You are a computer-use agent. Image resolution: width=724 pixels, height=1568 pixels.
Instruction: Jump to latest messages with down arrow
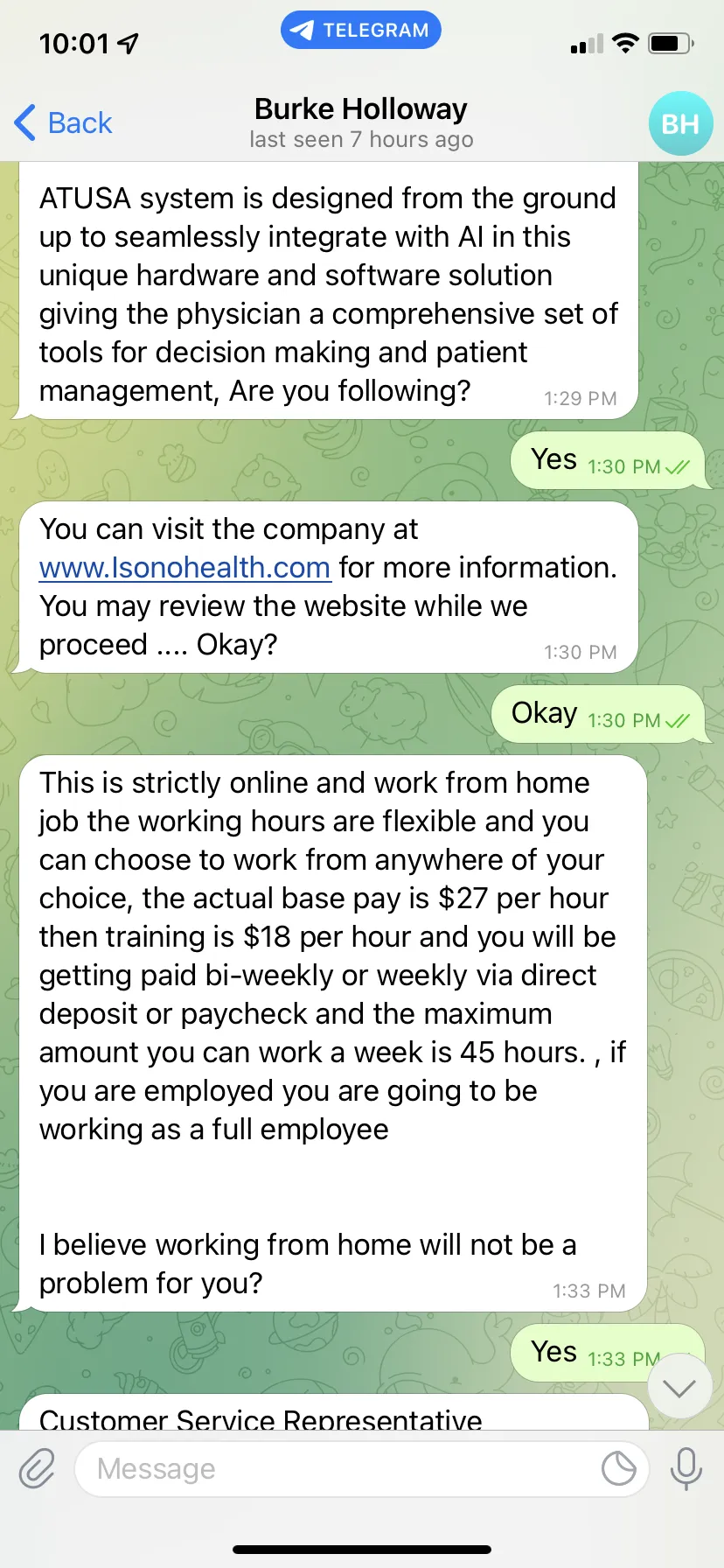coord(679,1387)
